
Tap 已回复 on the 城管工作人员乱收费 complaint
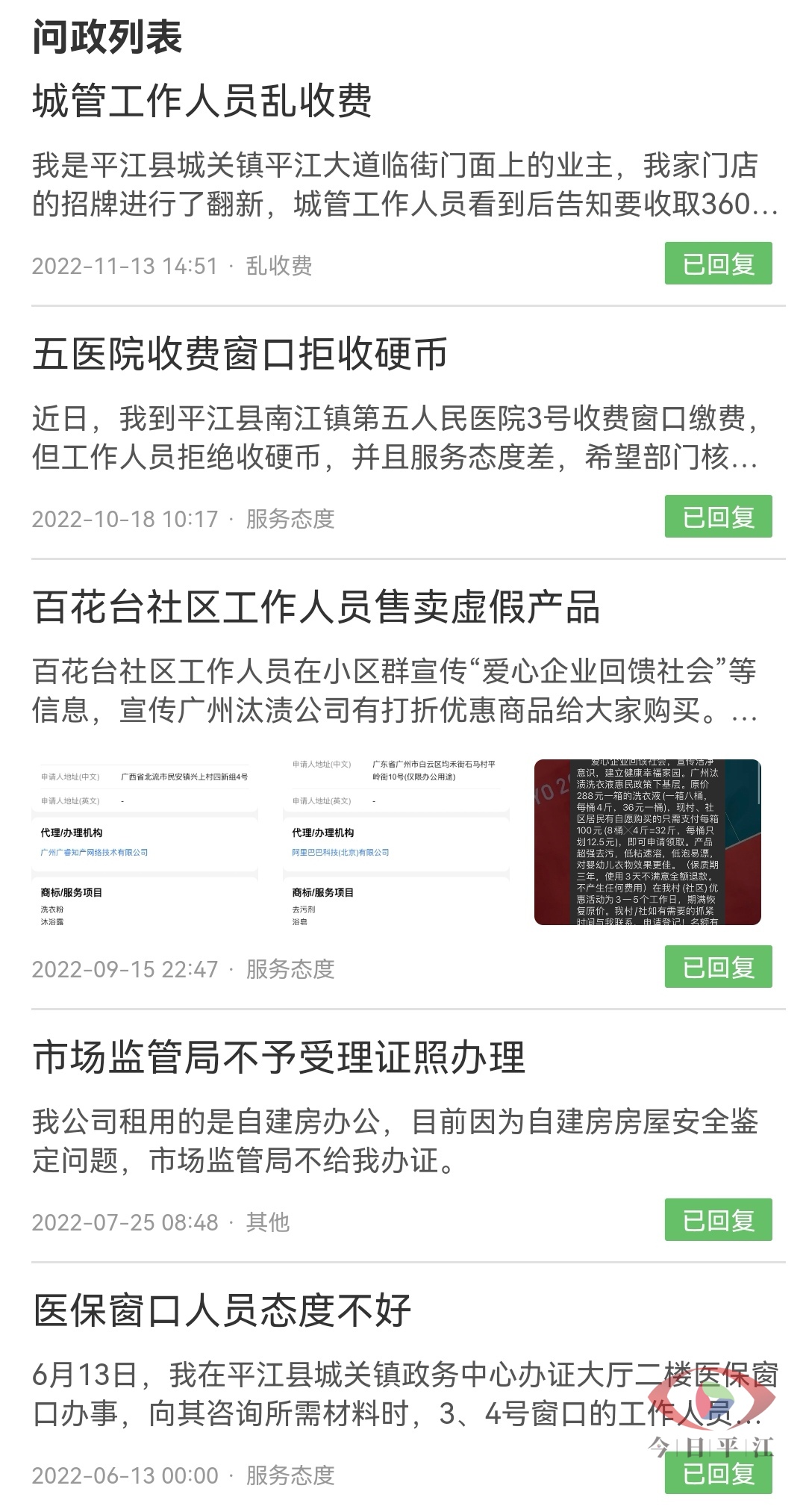point(718,264)
